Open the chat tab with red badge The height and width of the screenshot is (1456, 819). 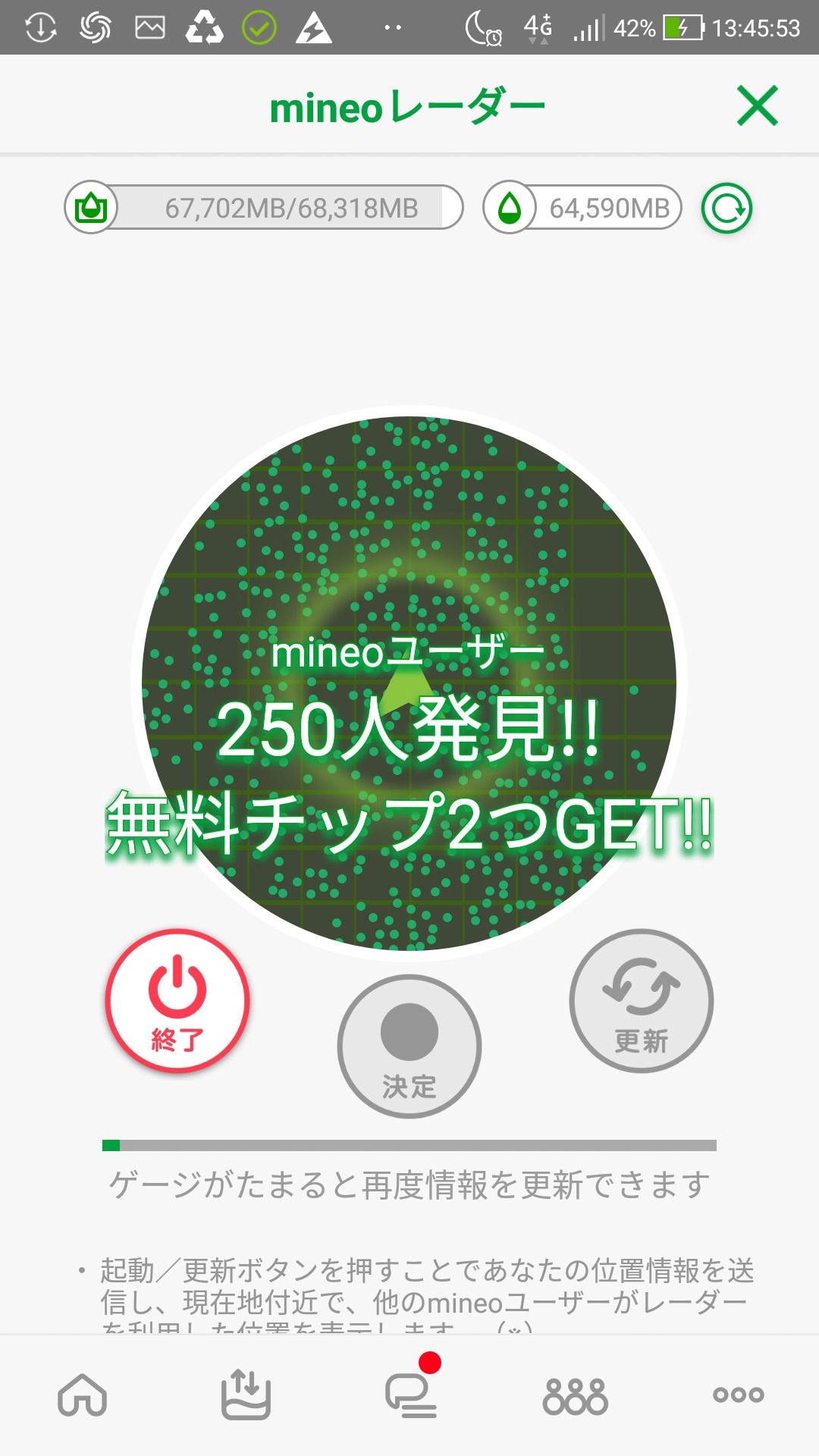point(410,1395)
